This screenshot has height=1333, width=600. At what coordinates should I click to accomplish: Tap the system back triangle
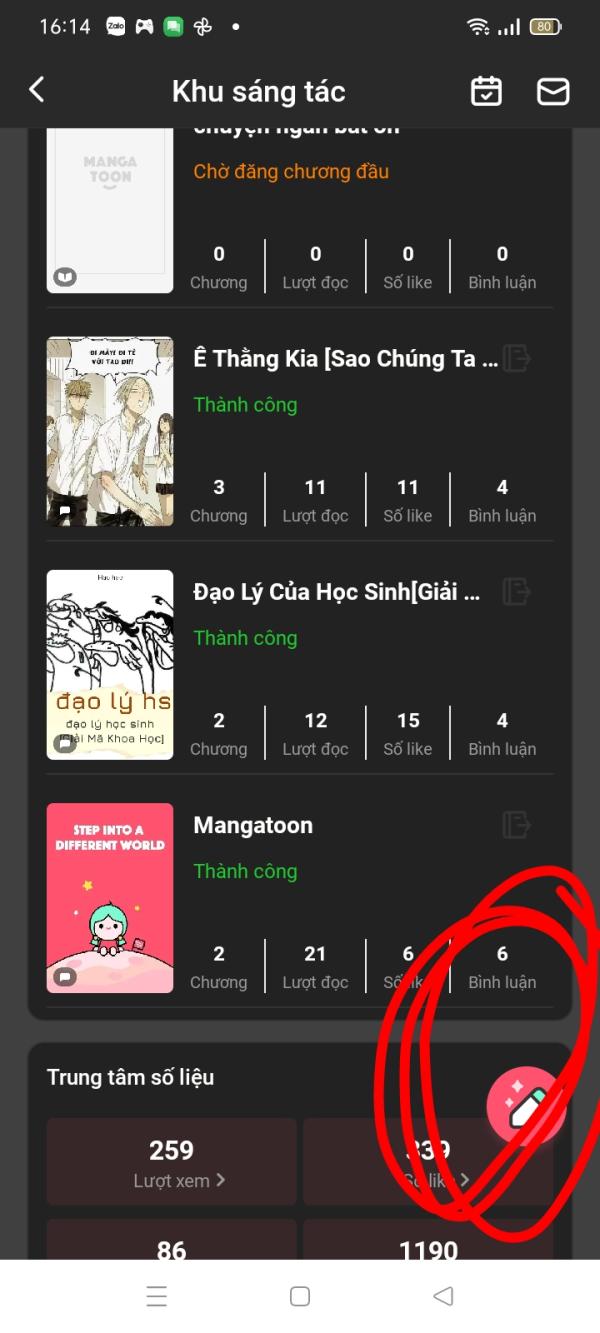point(443,1296)
